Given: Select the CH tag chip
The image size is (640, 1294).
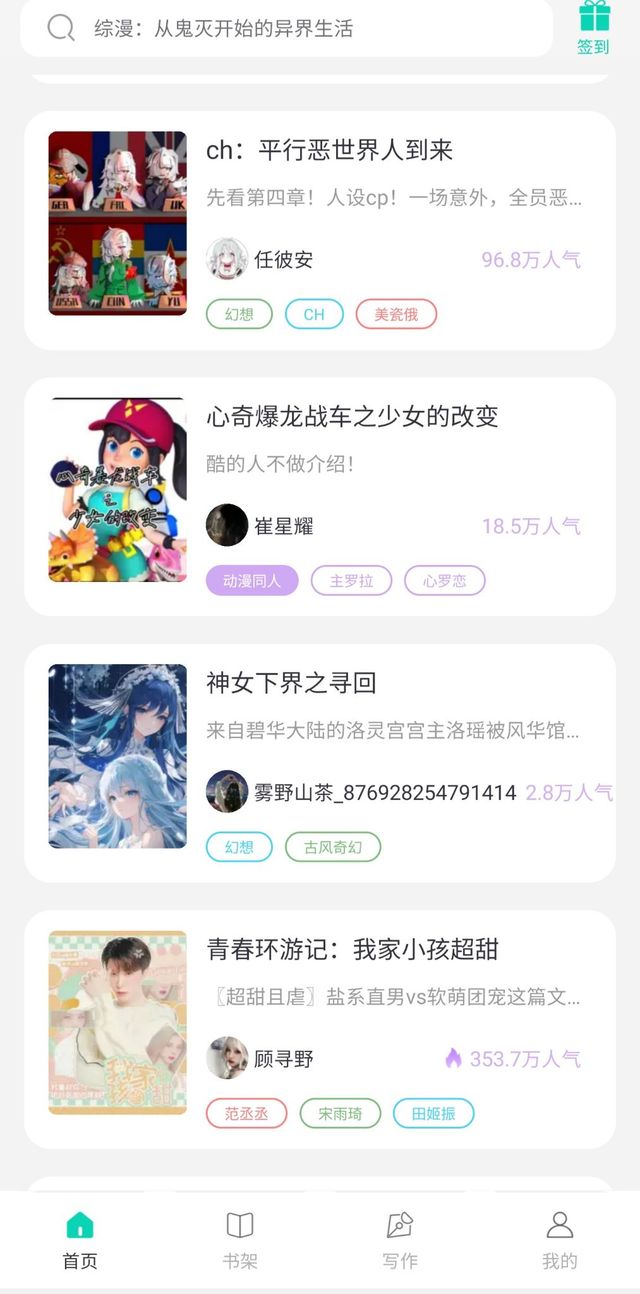Looking at the screenshot, I should [314, 314].
